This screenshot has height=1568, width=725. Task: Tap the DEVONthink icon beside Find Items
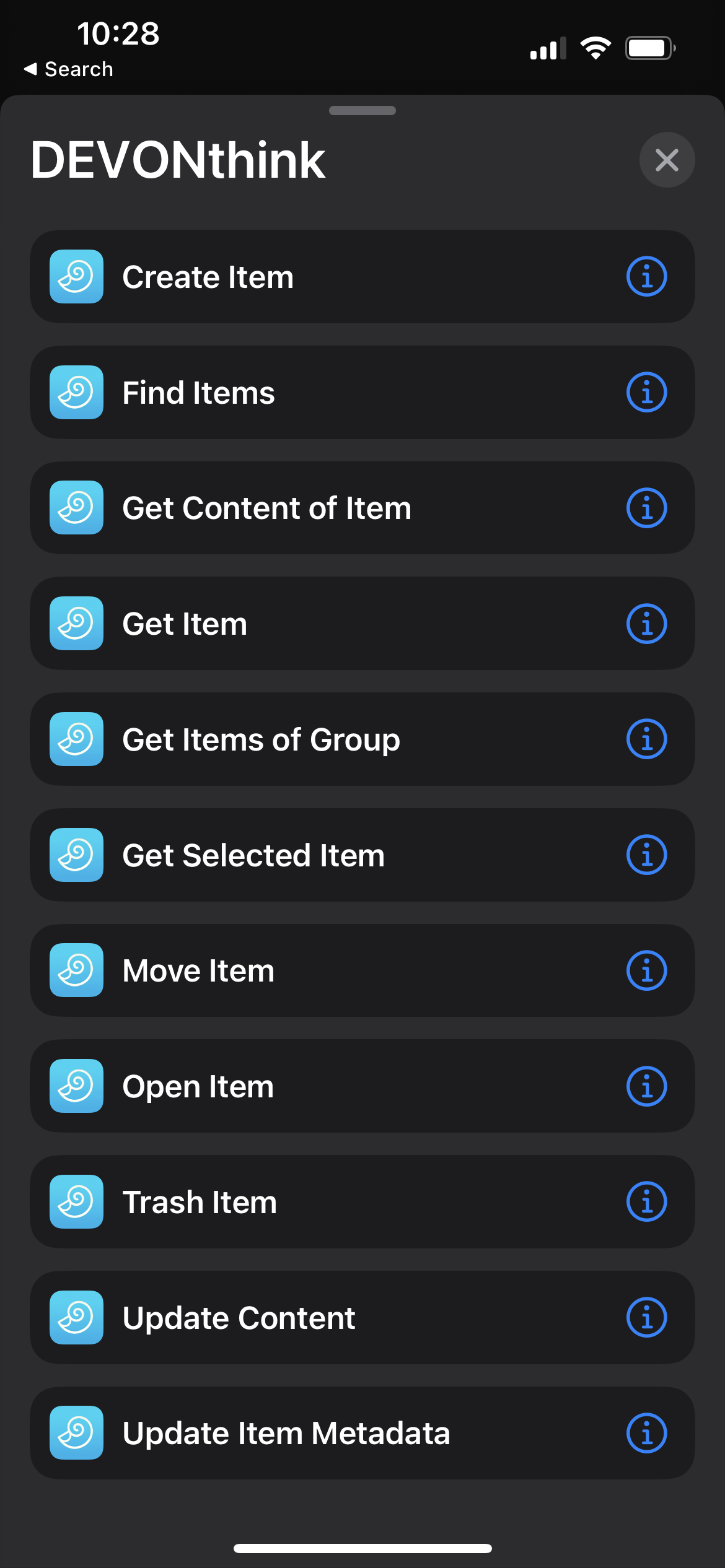[x=76, y=393]
